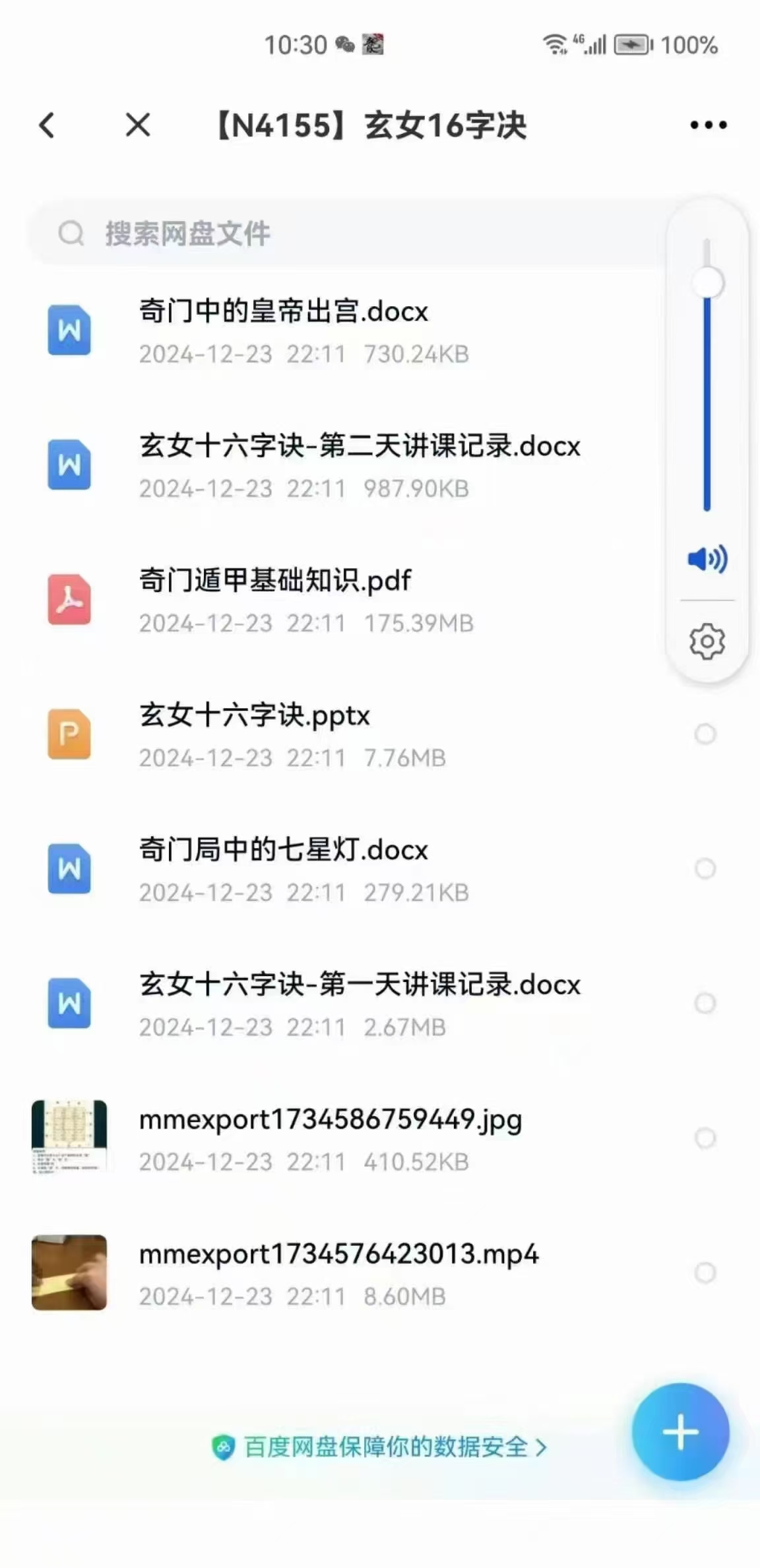The height and width of the screenshot is (1568, 760).
Task: Tap the volume slider track
Action: coord(707,375)
